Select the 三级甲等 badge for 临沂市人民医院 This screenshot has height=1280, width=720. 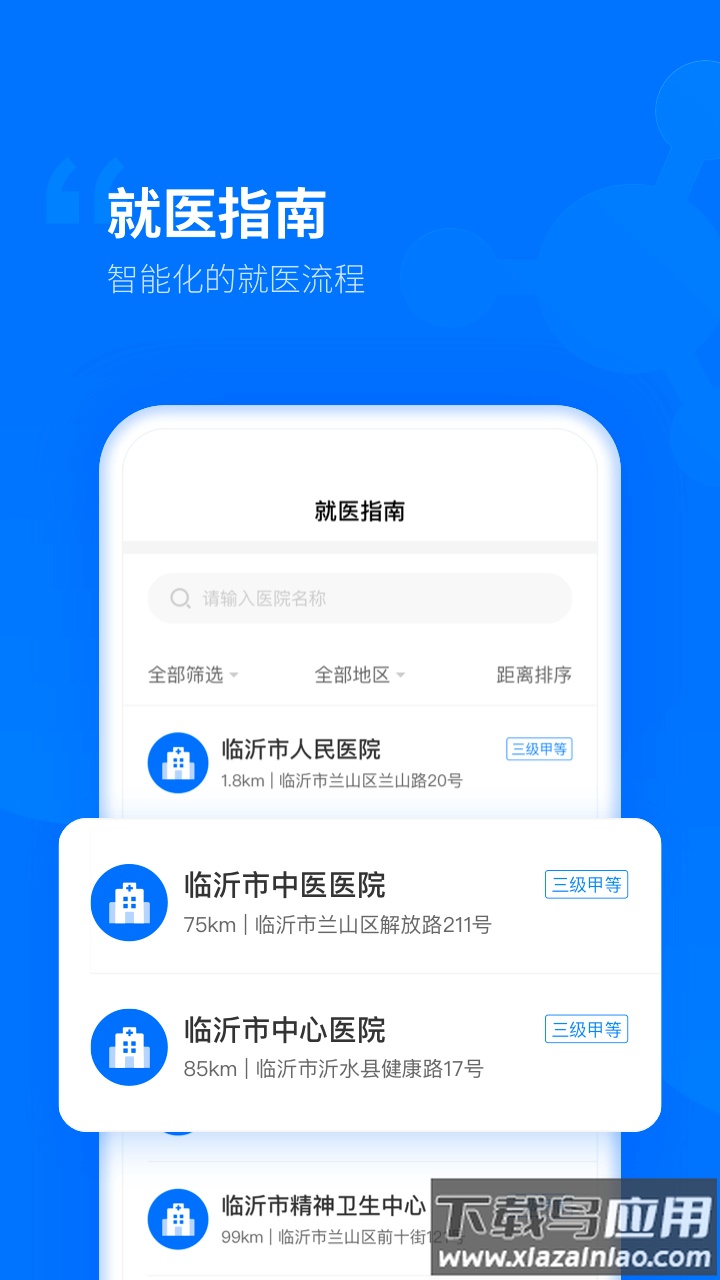539,748
